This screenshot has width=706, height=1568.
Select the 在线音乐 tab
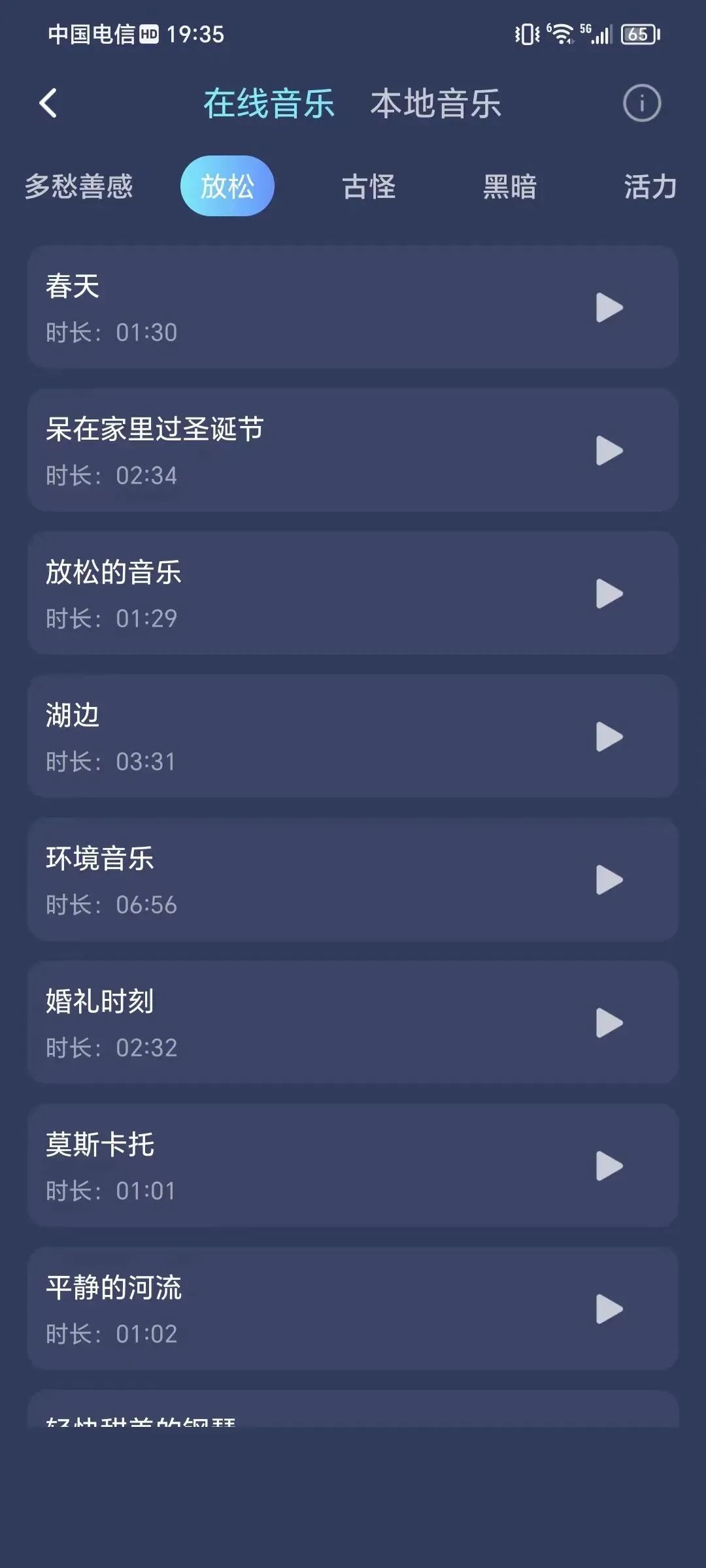(x=269, y=104)
